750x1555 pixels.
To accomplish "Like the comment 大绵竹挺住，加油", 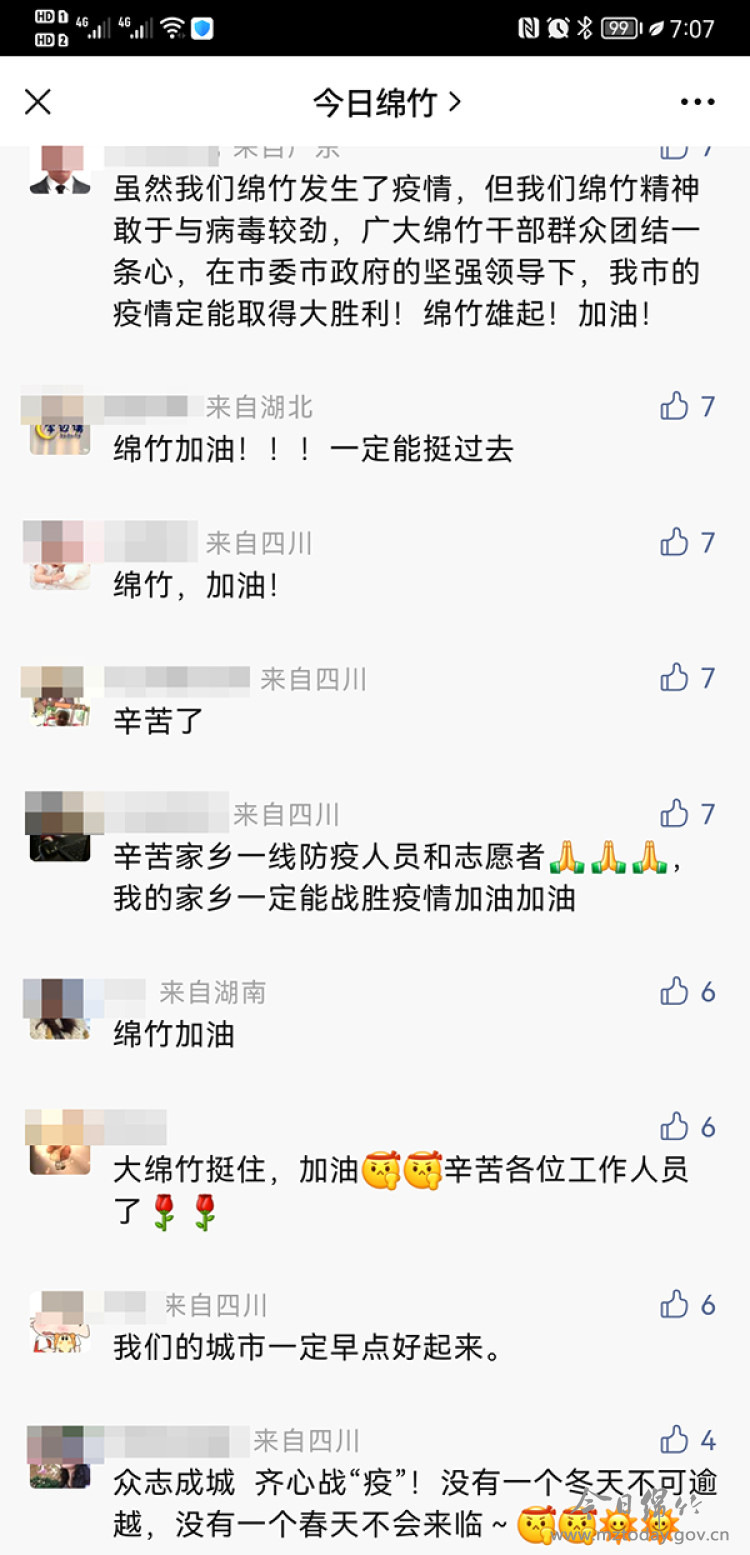I will (675, 1127).
